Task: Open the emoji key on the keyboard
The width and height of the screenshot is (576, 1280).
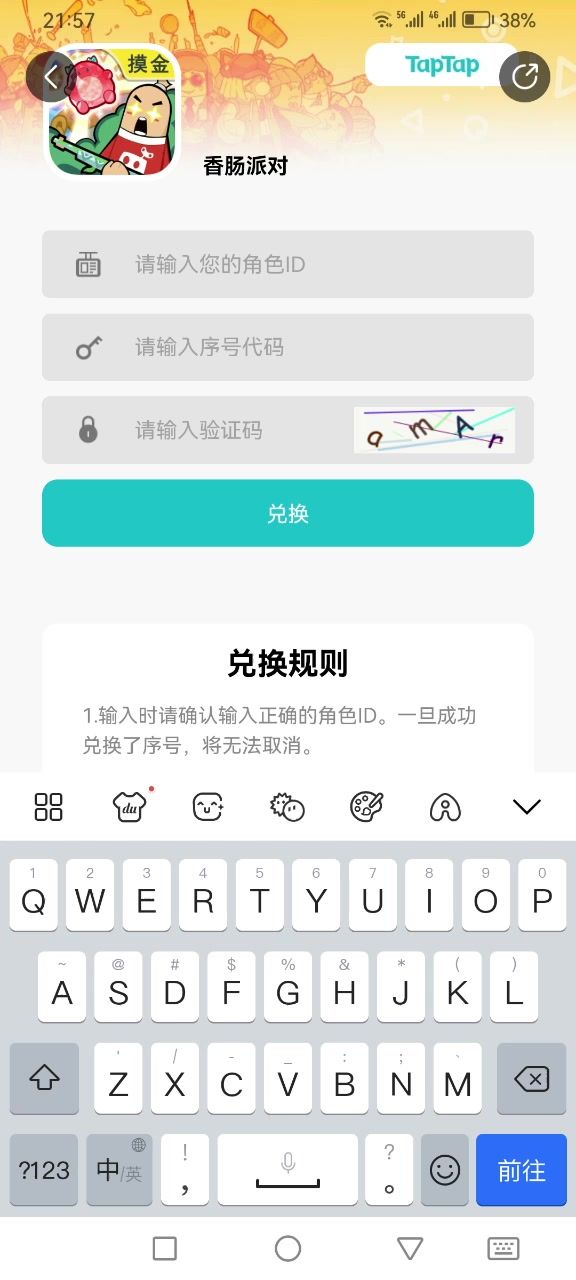Action: click(x=445, y=1170)
